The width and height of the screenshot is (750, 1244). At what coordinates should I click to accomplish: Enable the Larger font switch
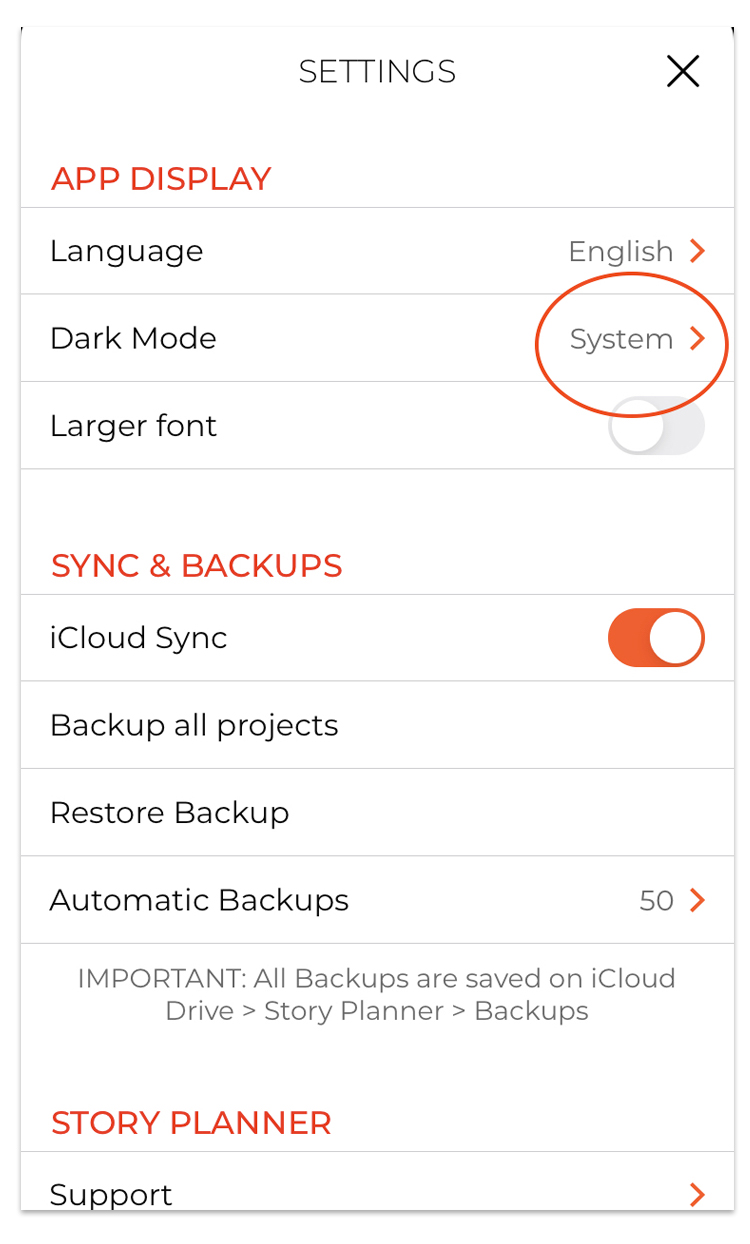(656, 426)
